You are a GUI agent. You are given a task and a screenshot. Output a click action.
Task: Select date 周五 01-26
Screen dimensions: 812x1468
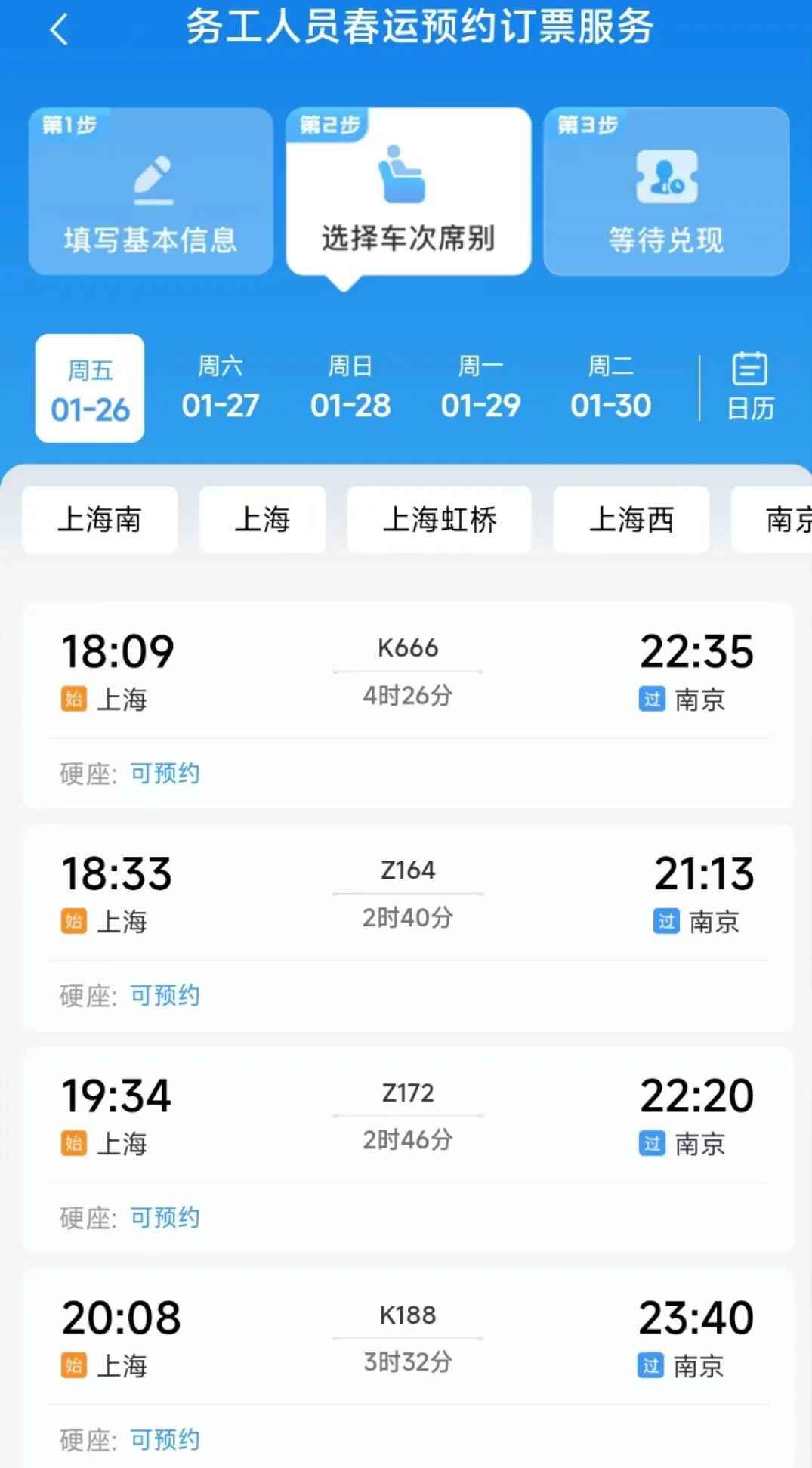click(90, 388)
